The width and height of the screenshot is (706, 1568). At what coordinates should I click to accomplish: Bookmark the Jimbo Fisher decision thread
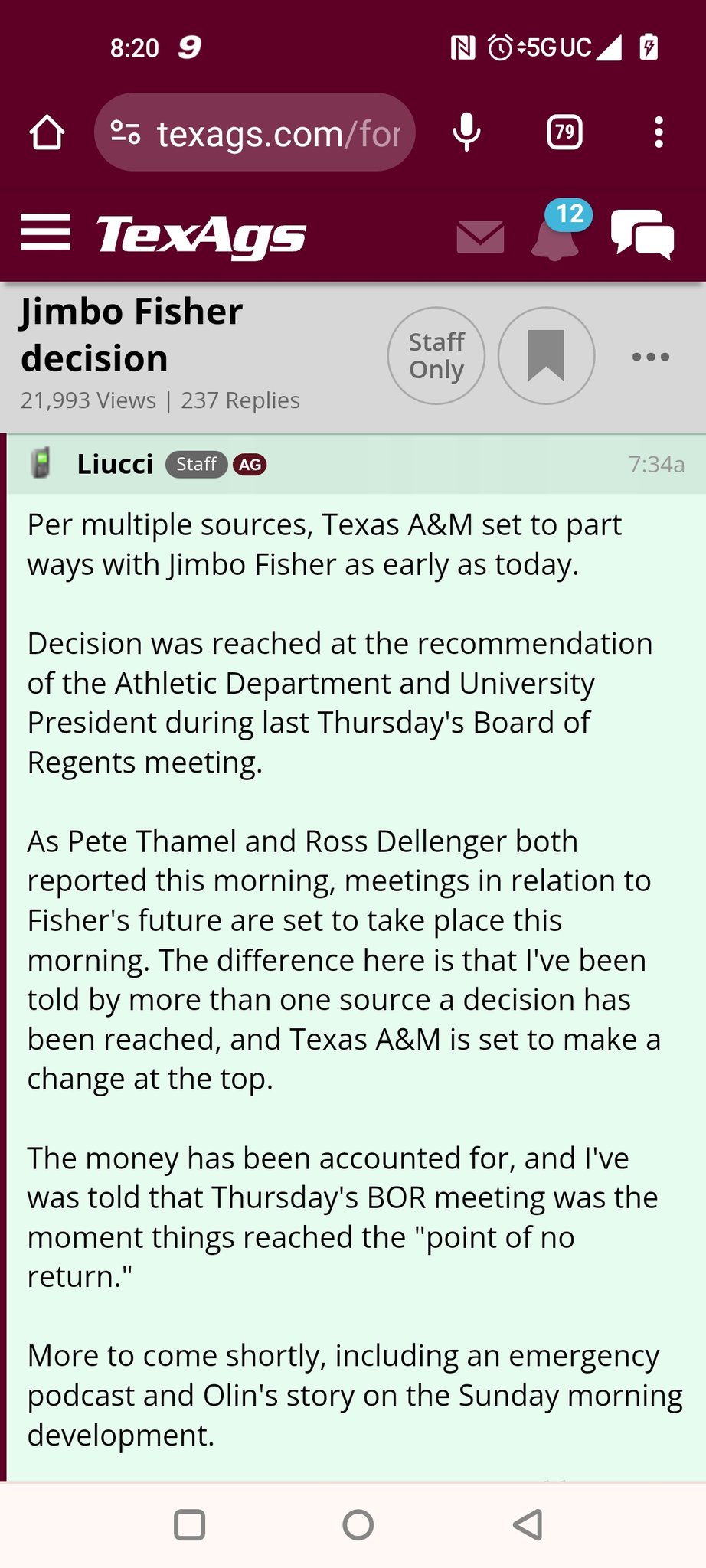tap(546, 356)
